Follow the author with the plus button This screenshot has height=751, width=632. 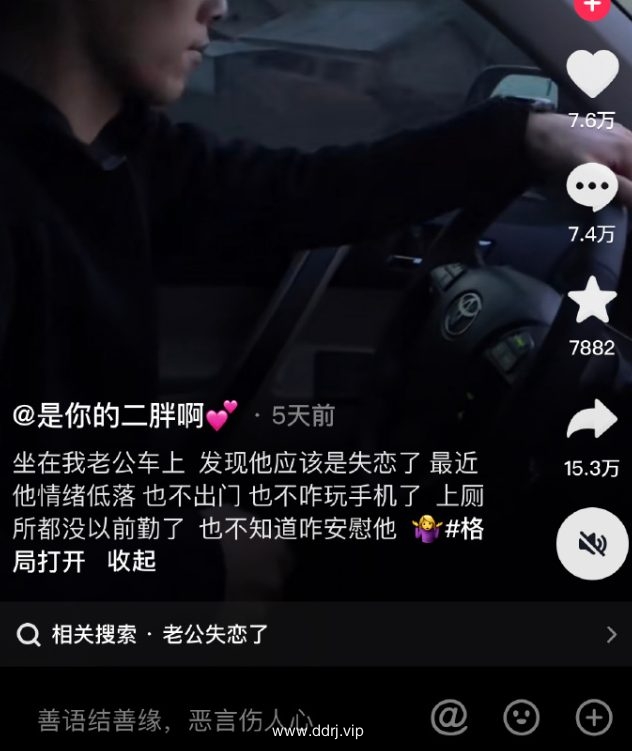click(x=592, y=6)
